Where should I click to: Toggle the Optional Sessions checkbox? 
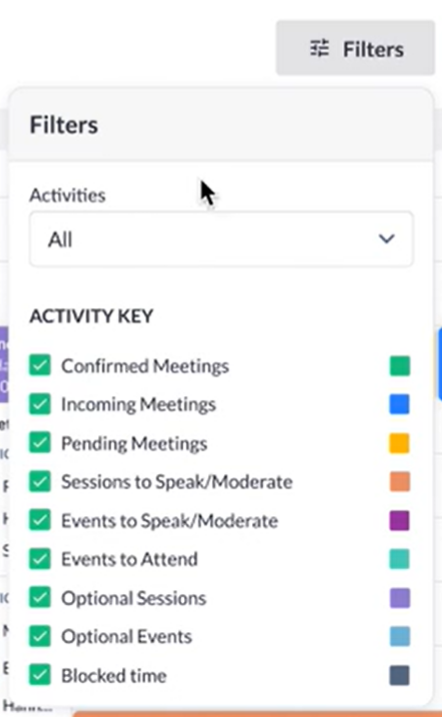pyautogui.click(x=40, y=598)
